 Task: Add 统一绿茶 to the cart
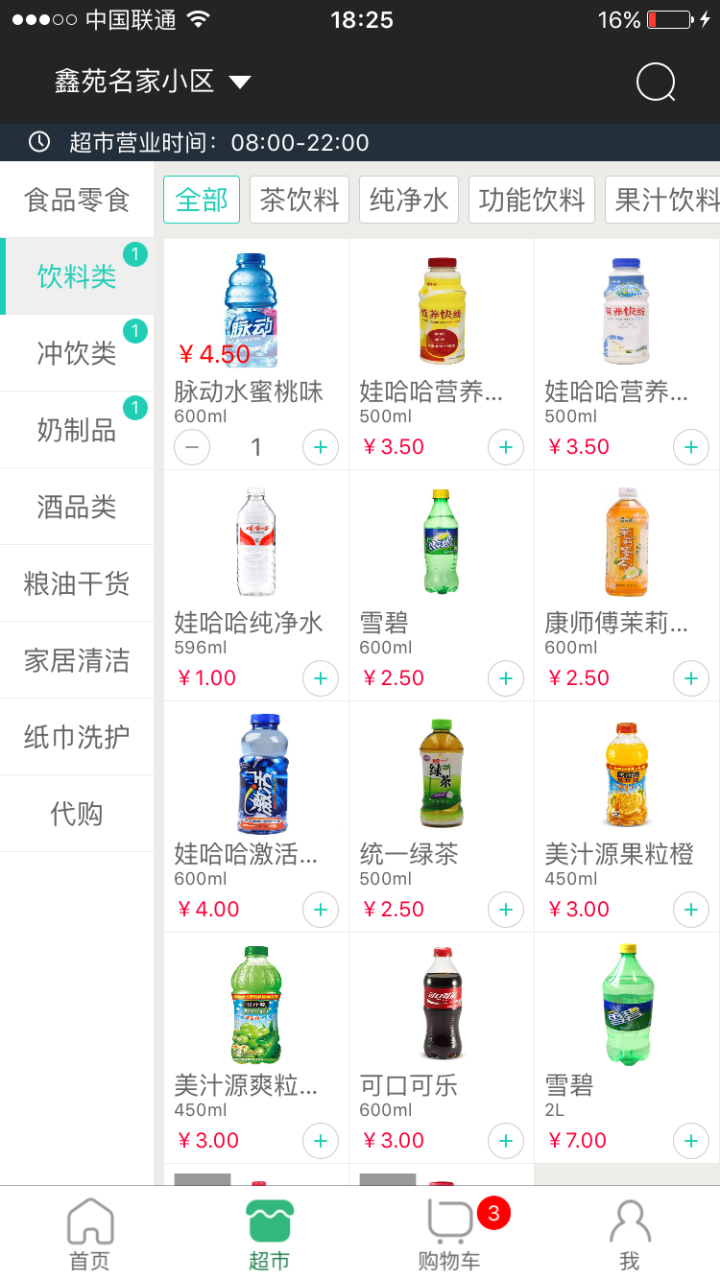click(505, 910)
